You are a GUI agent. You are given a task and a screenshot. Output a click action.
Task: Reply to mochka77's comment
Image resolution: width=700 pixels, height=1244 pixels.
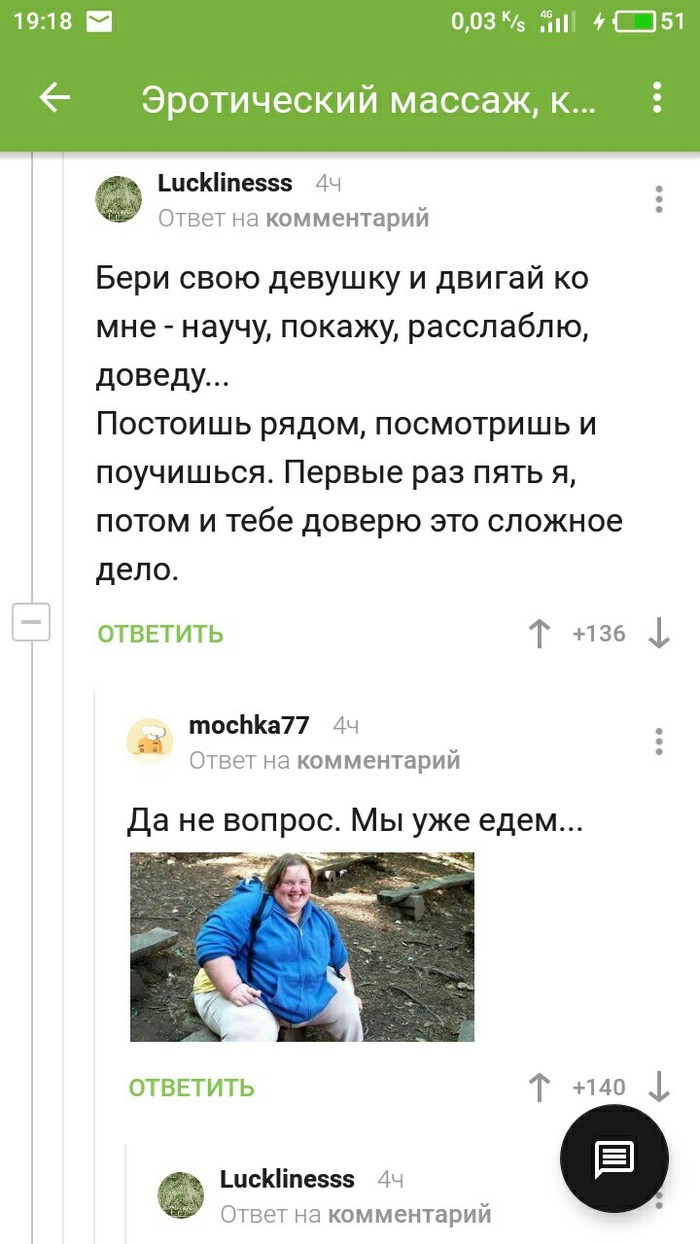pos(191,1087)
